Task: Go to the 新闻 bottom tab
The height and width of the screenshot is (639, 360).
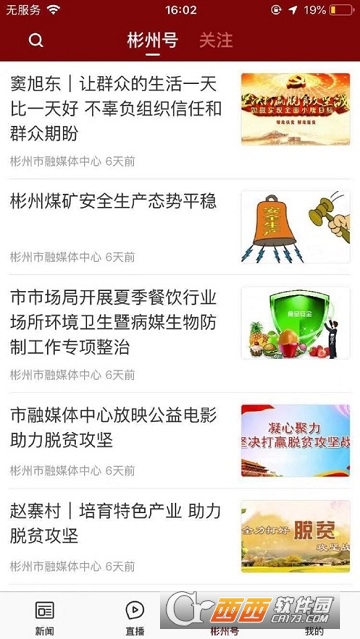Action: click(44, 618)
